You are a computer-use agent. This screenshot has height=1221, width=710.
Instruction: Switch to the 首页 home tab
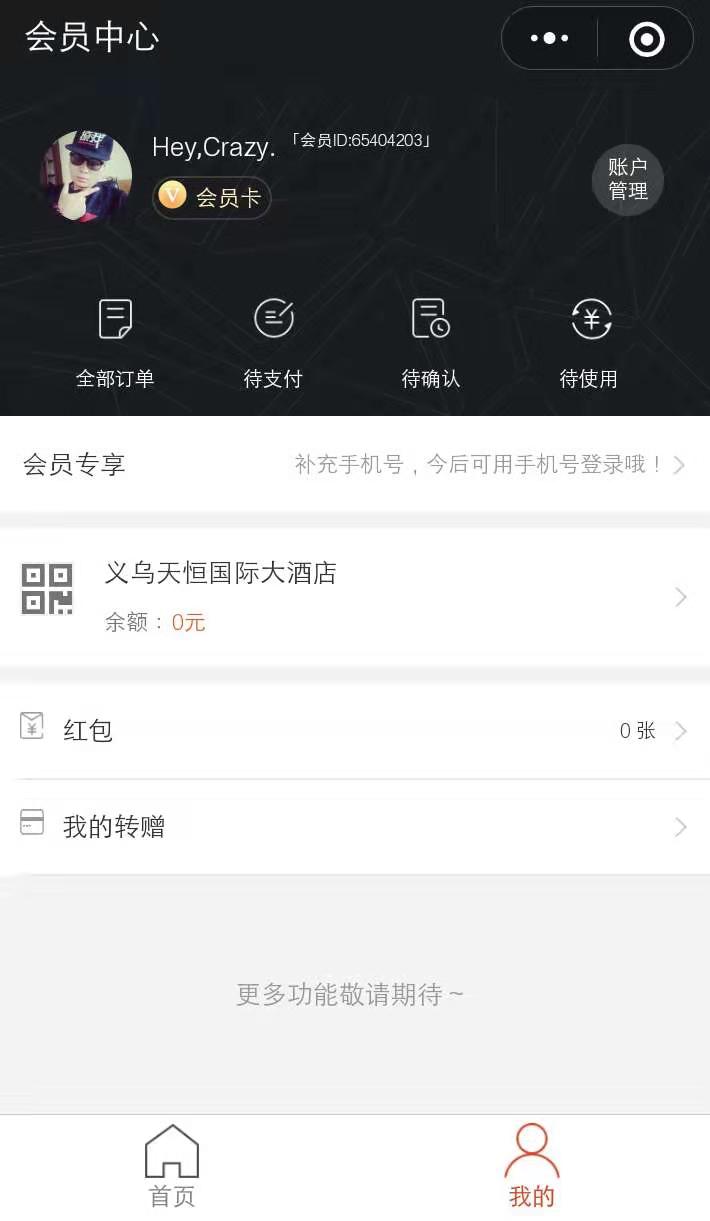tap(172, 1166)
